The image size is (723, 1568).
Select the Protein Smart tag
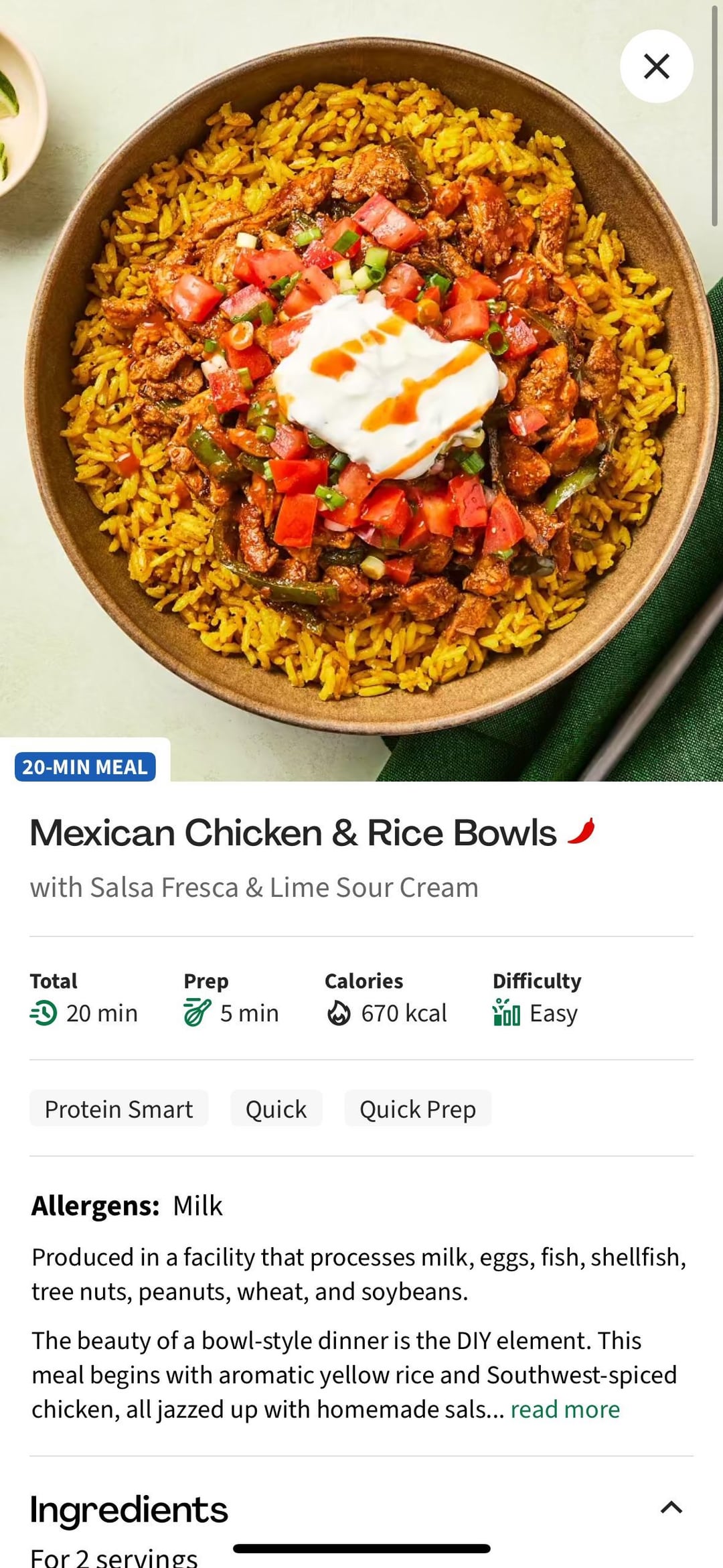[118, 1109]
